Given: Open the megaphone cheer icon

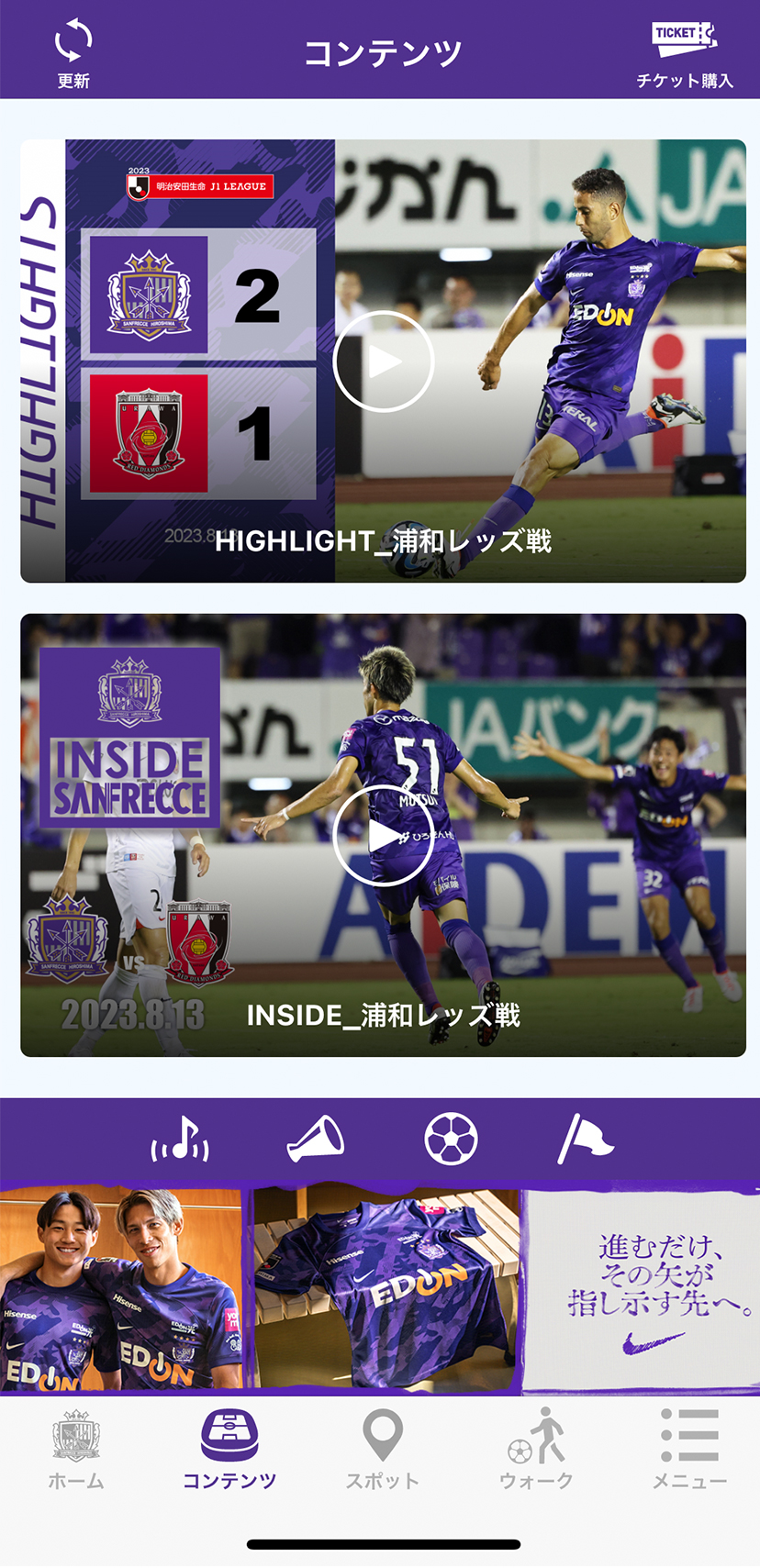Looking at the screenshot, I should coord(316,1140).
